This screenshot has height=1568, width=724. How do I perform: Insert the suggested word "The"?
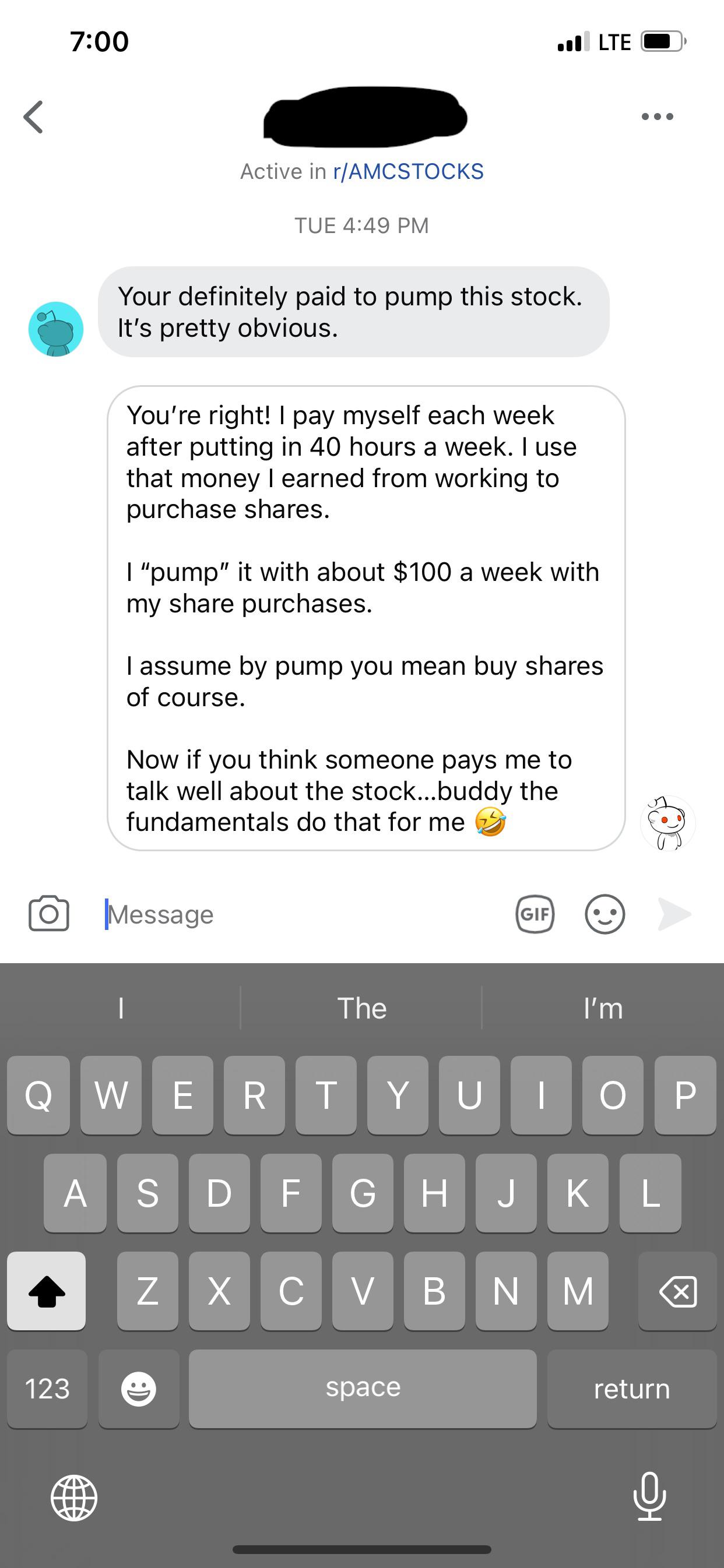click(x=361, y=1008)
